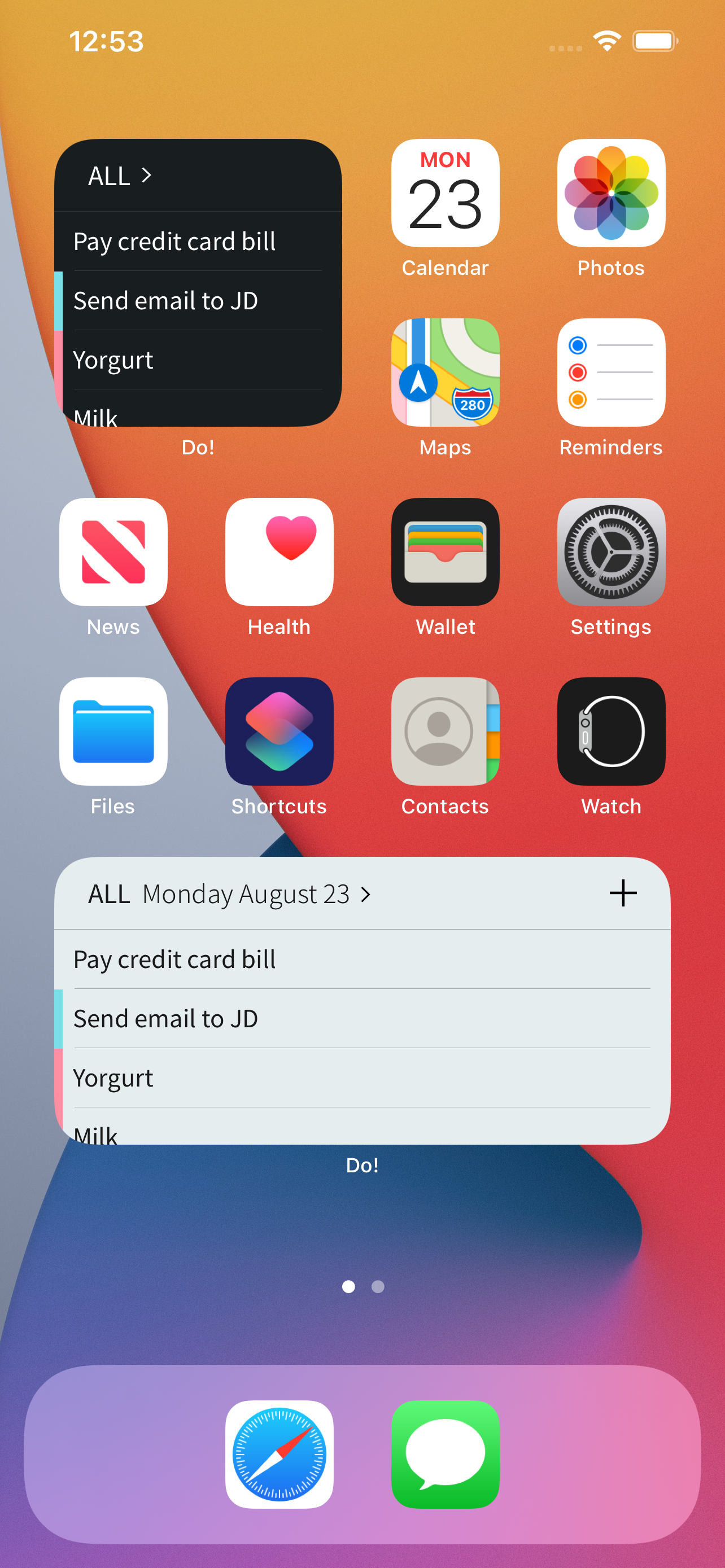Open Pay credit card bill in dark widget

tap(174, 242)
